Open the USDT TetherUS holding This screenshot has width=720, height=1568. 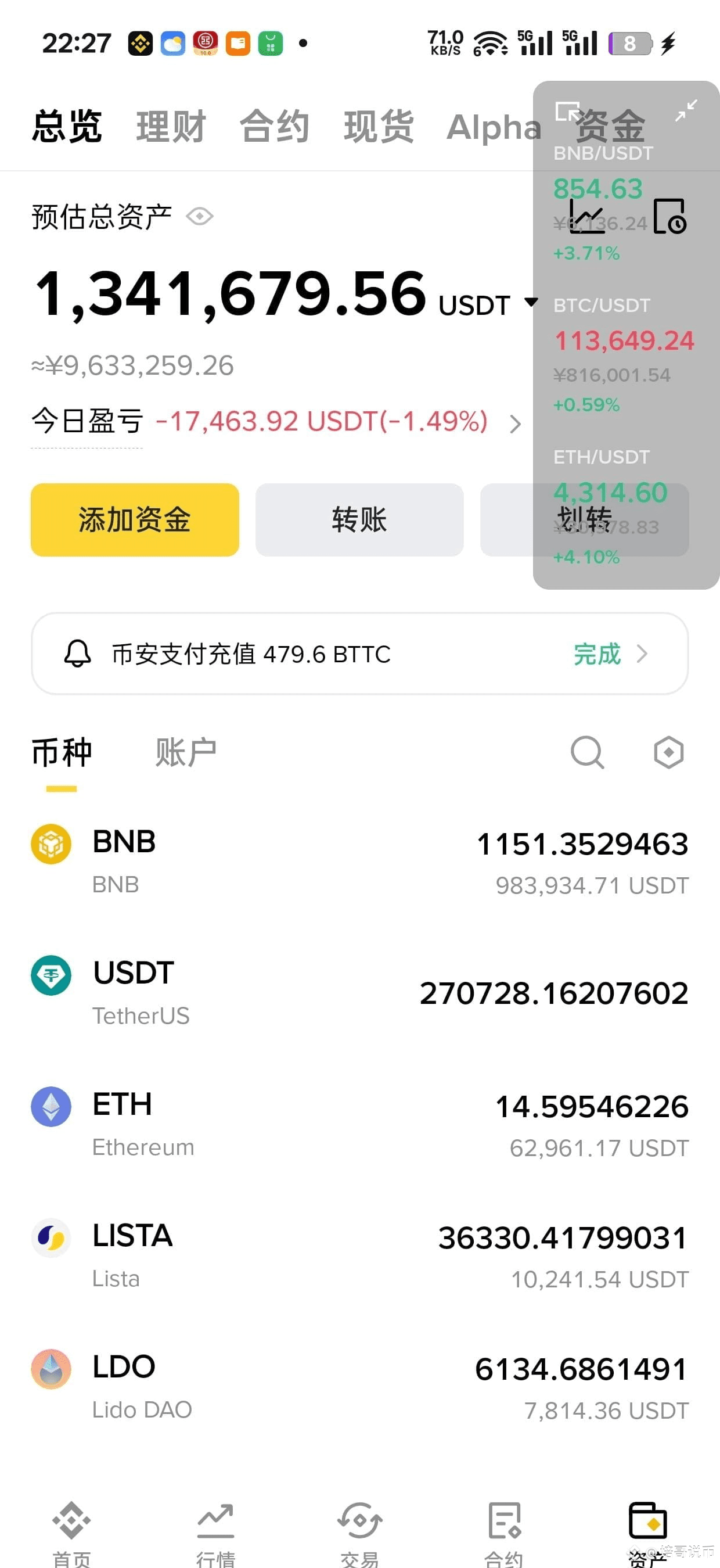click(x=359, y=993)
